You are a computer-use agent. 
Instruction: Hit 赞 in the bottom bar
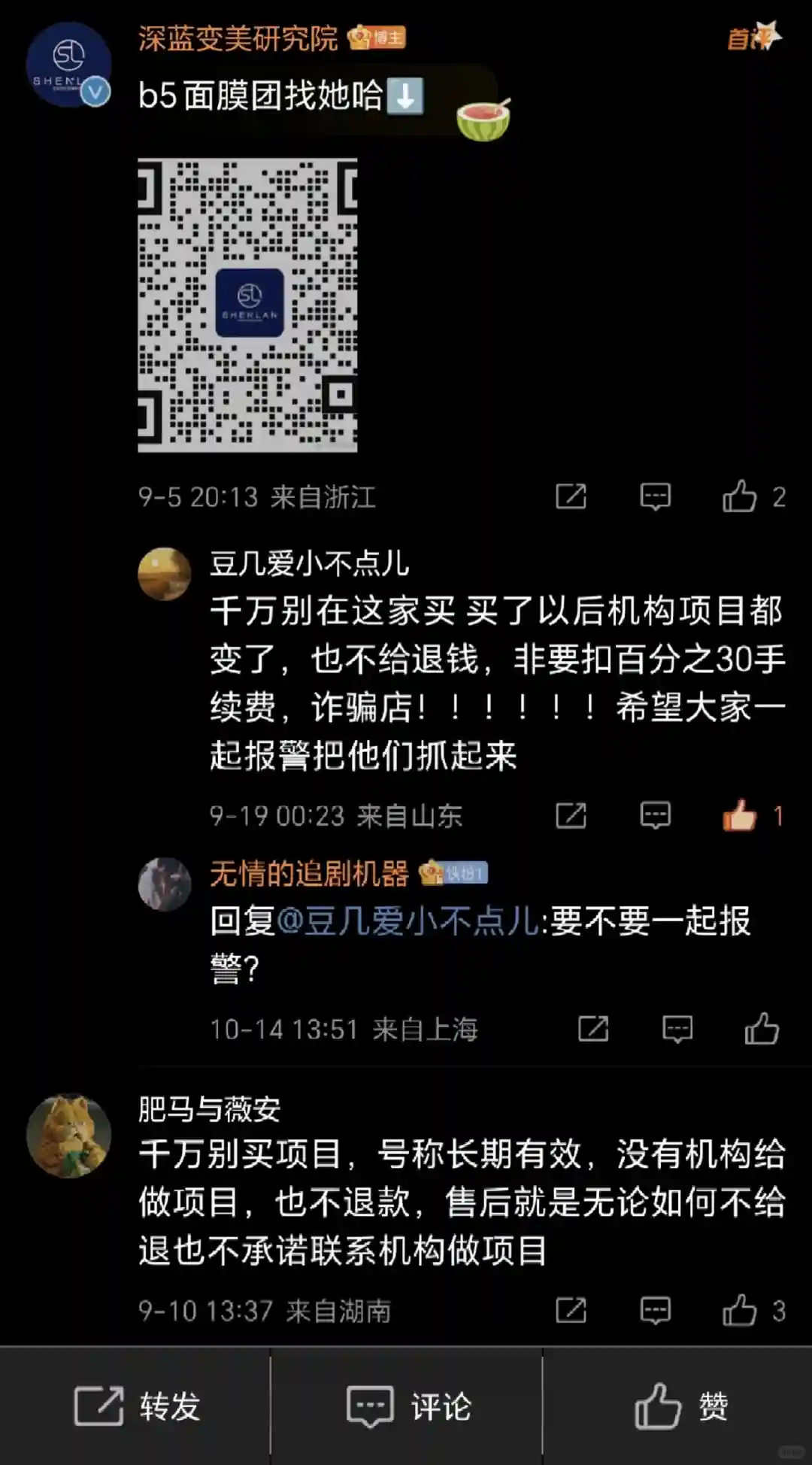tap(680, 1406)
